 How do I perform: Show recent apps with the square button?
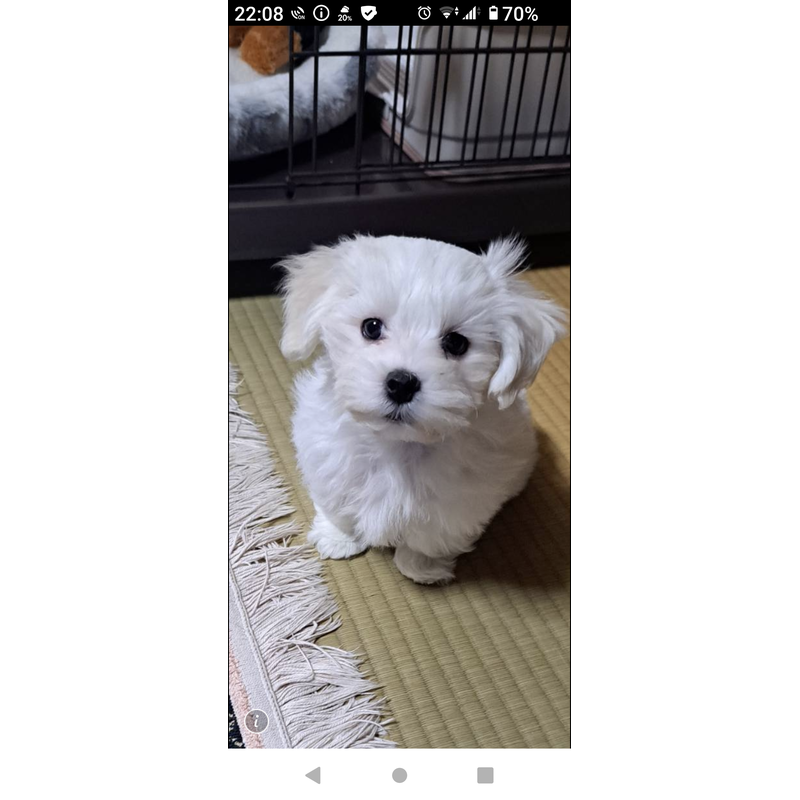[x=485, y=775]
